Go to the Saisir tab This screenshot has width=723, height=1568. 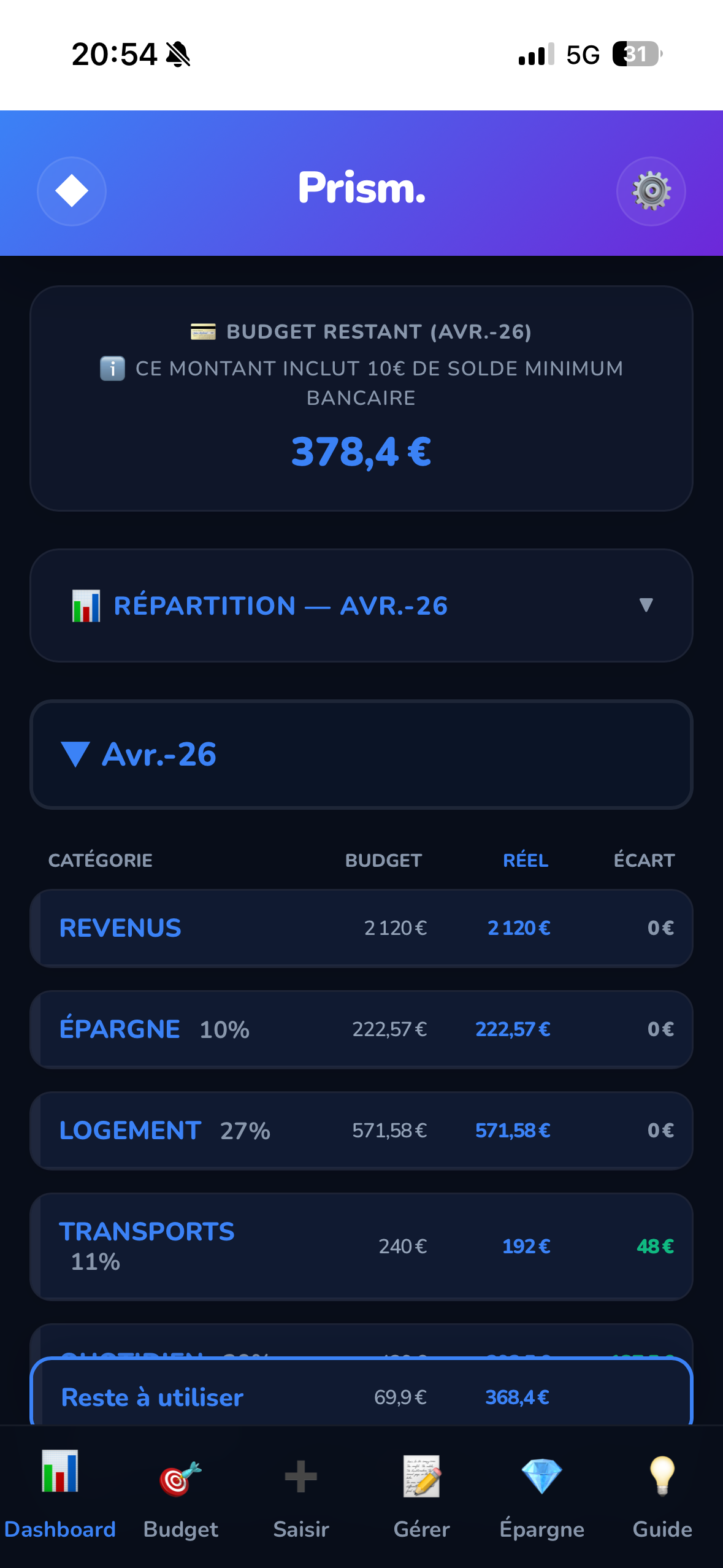coord(301,1494)
